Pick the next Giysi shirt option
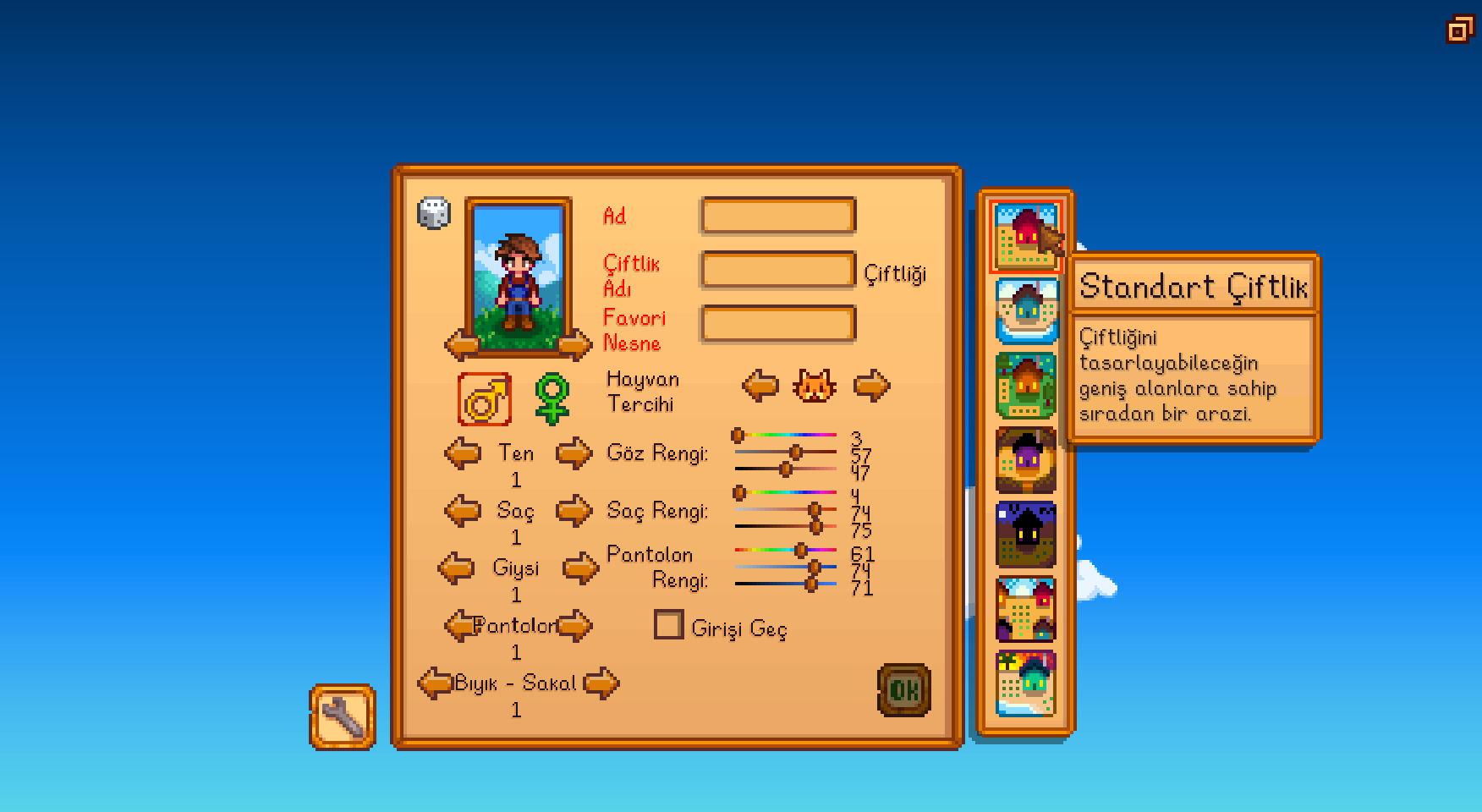 tap(580, 568)
